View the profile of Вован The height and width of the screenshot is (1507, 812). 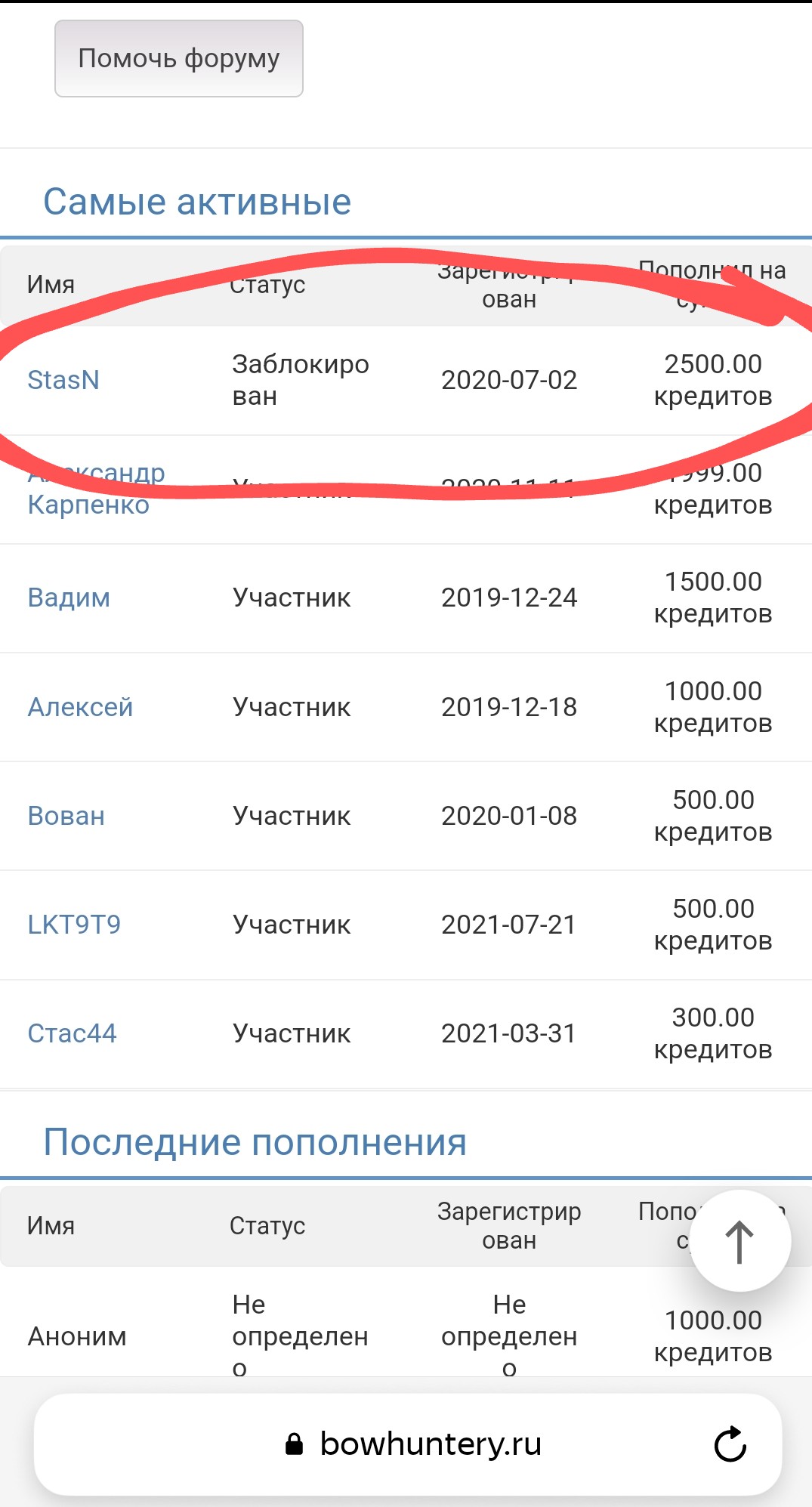click(x=66, y=816)
